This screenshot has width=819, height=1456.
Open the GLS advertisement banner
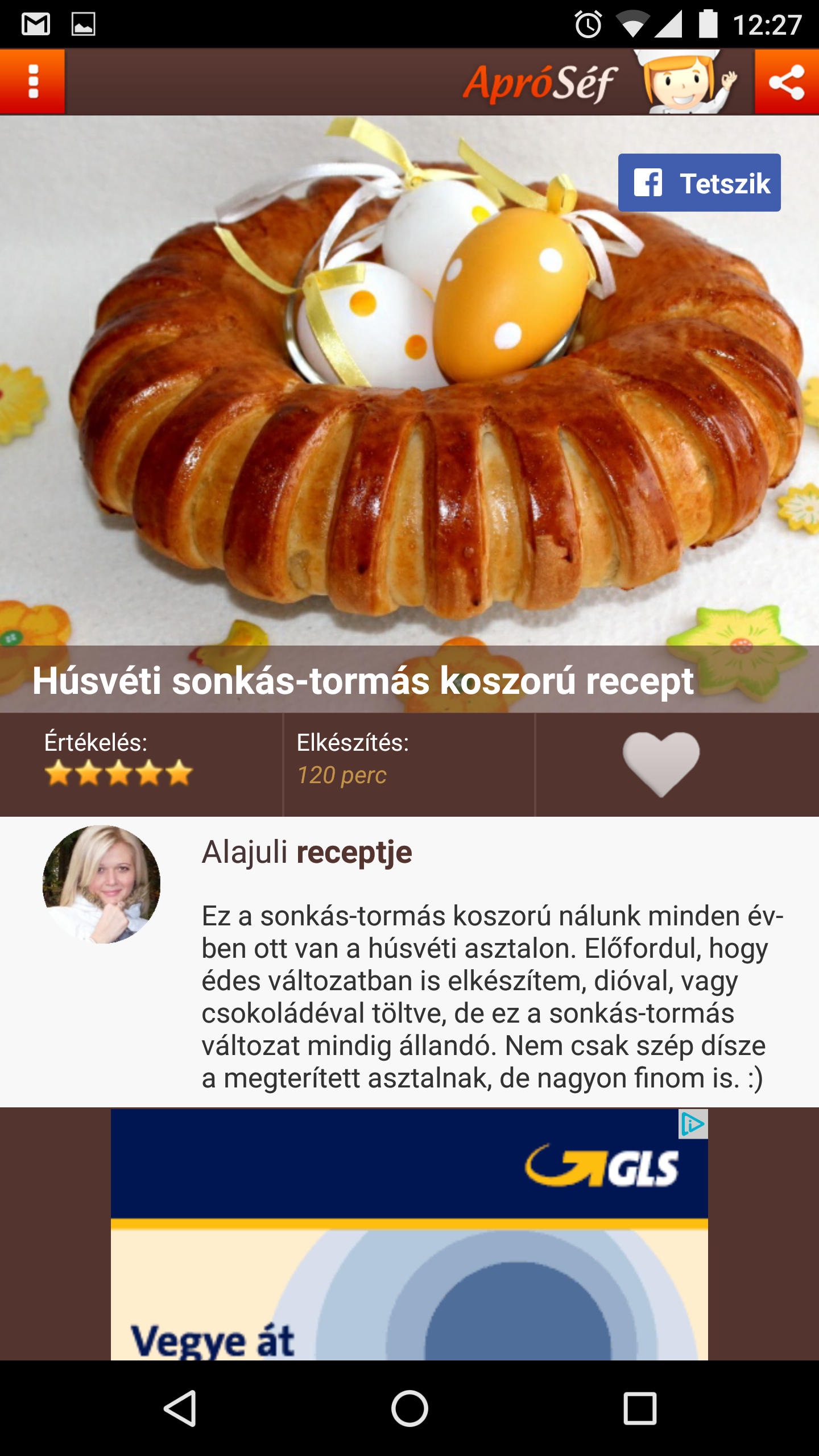point(409,1234)
